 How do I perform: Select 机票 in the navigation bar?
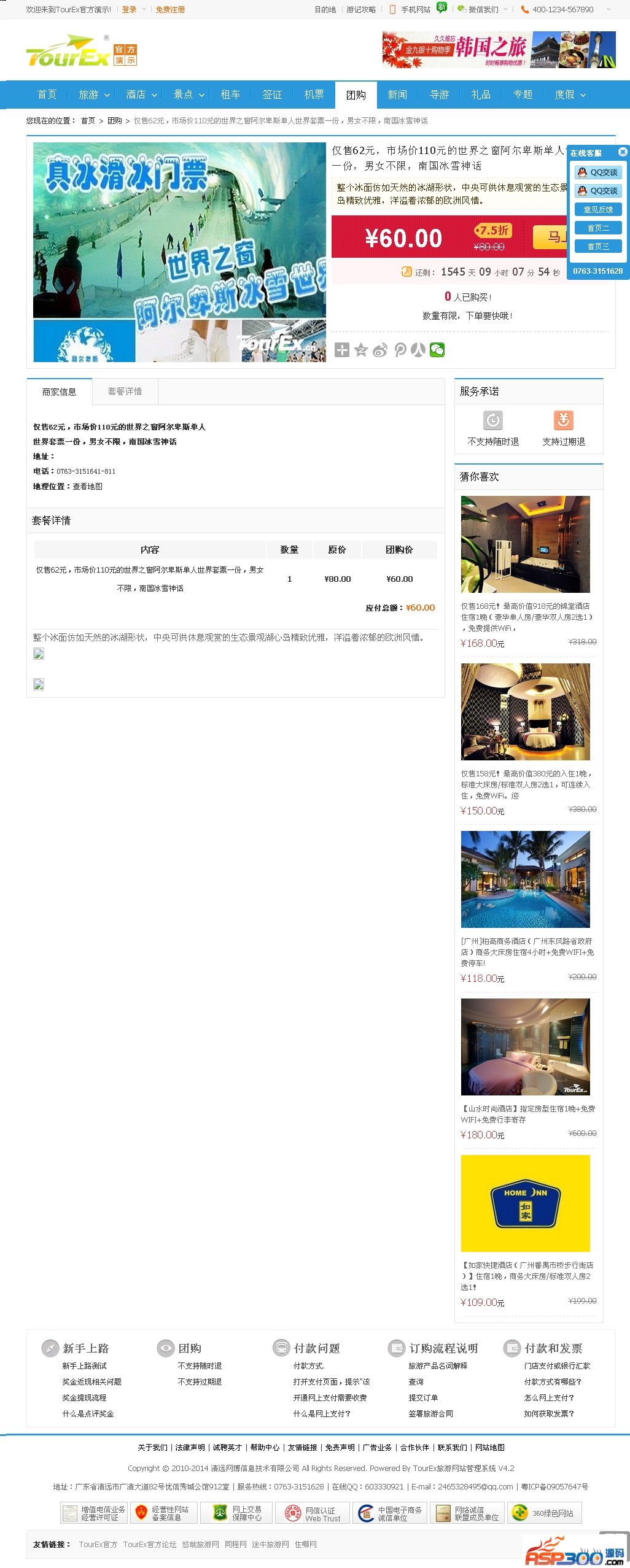(x=314, y=95)
